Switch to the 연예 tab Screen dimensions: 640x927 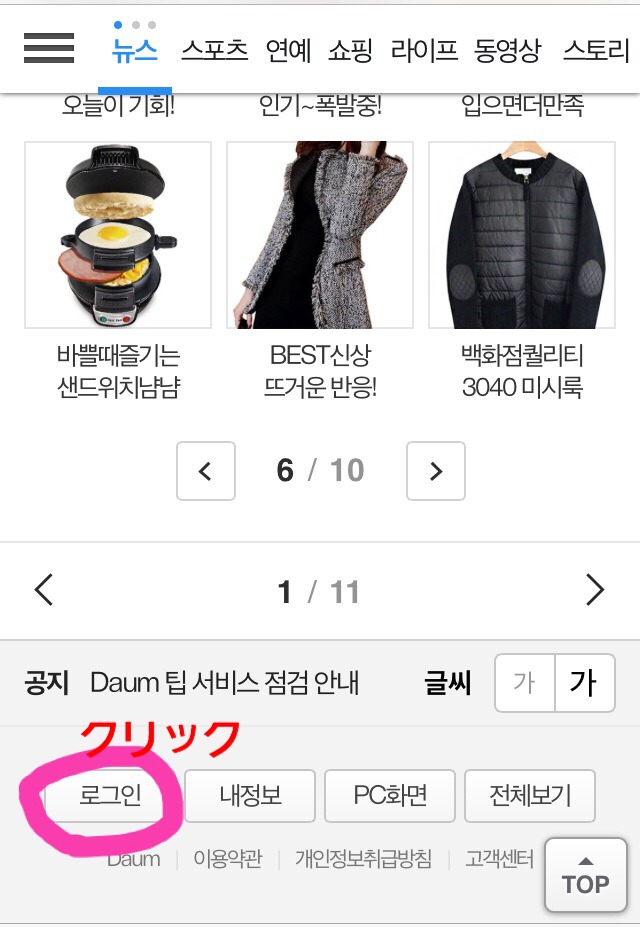[x=288, y=50]
